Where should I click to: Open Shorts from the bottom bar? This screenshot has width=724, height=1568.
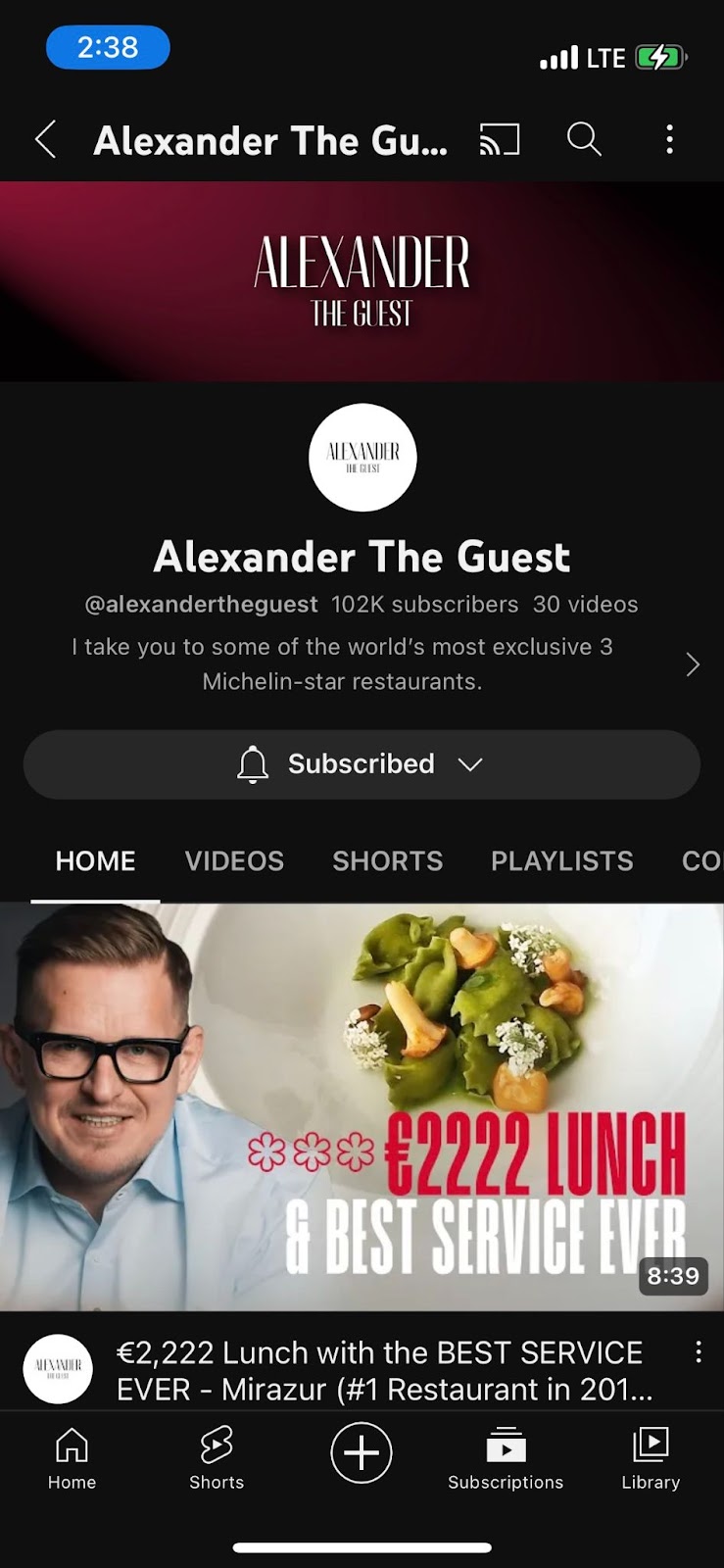point(217,1459)
